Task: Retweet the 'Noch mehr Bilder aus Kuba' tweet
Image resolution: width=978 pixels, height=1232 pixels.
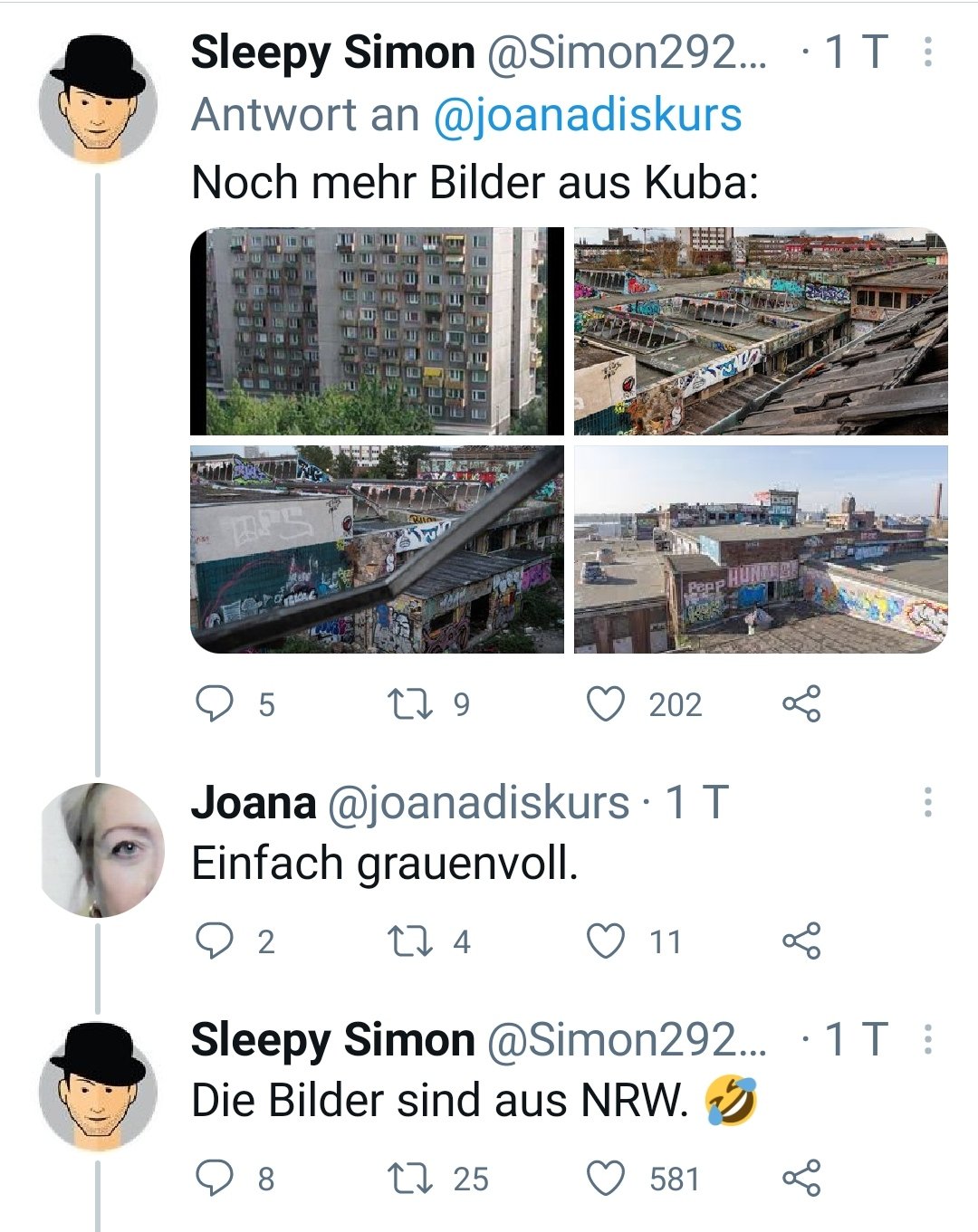Action: click(408, 704)
